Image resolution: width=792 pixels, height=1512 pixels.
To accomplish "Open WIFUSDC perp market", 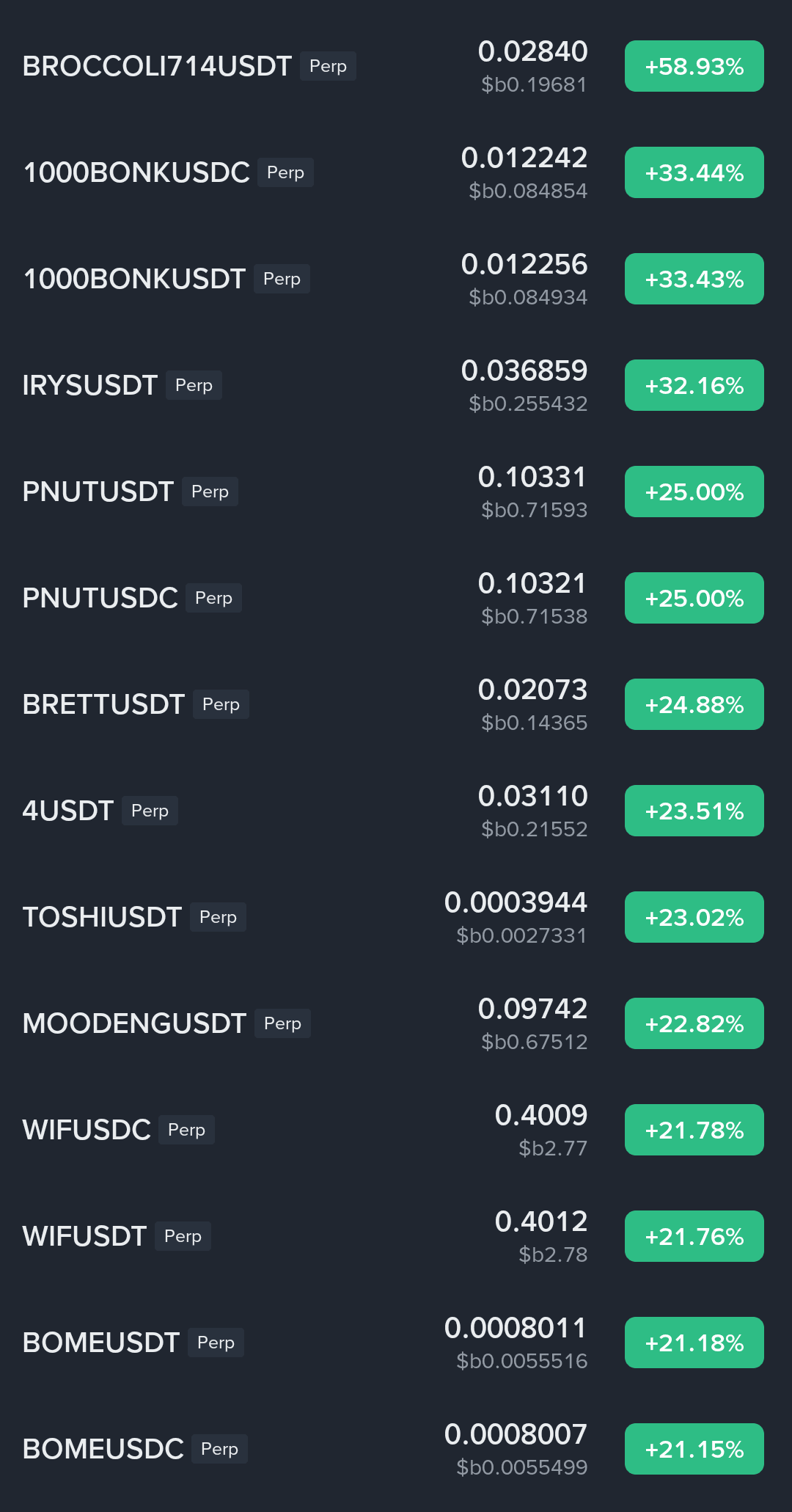I will tap(396, 1130).
